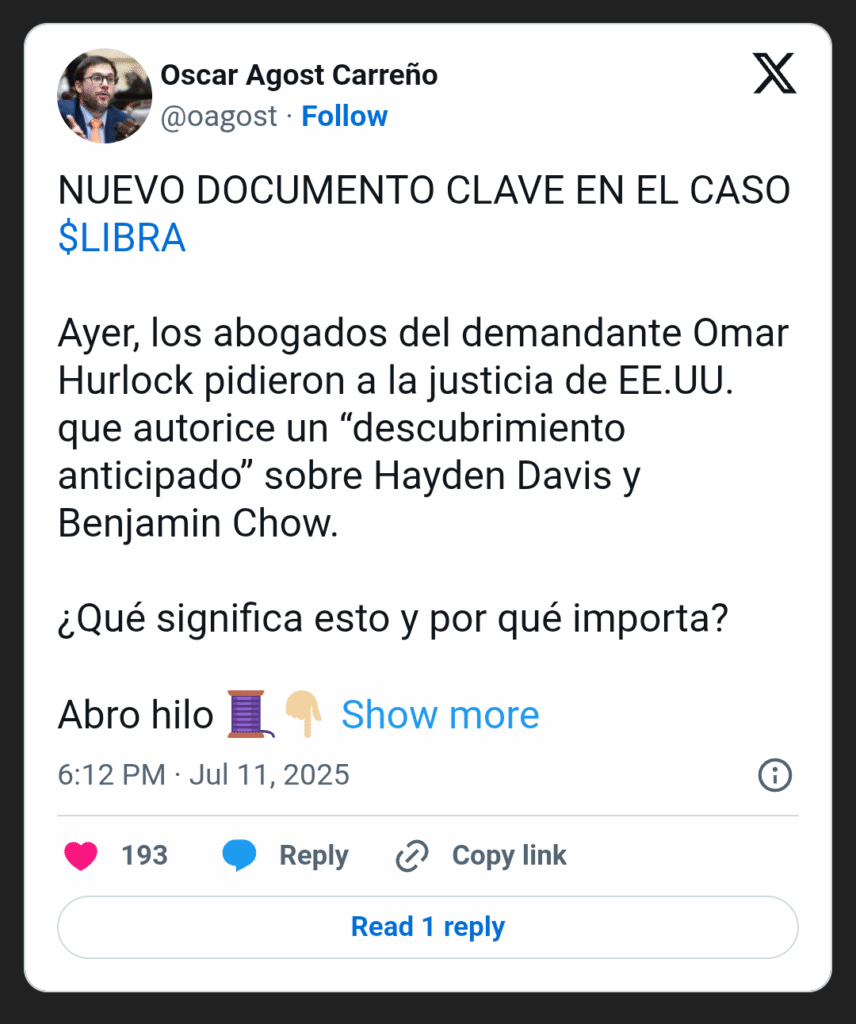Viewport: 856px width, 1024px height.
Task: Expand the tweet with Show more
Action: 440,715
